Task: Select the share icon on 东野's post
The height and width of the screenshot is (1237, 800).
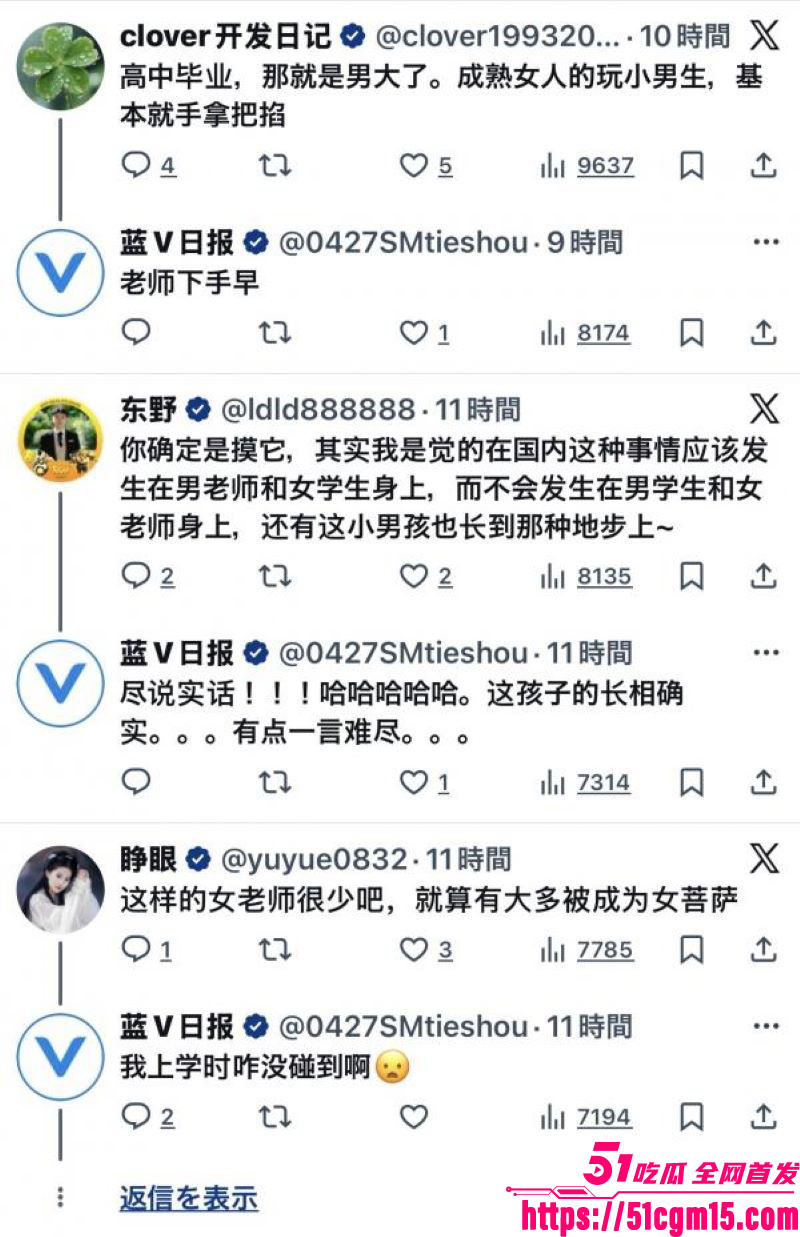Action: [765, 576]
